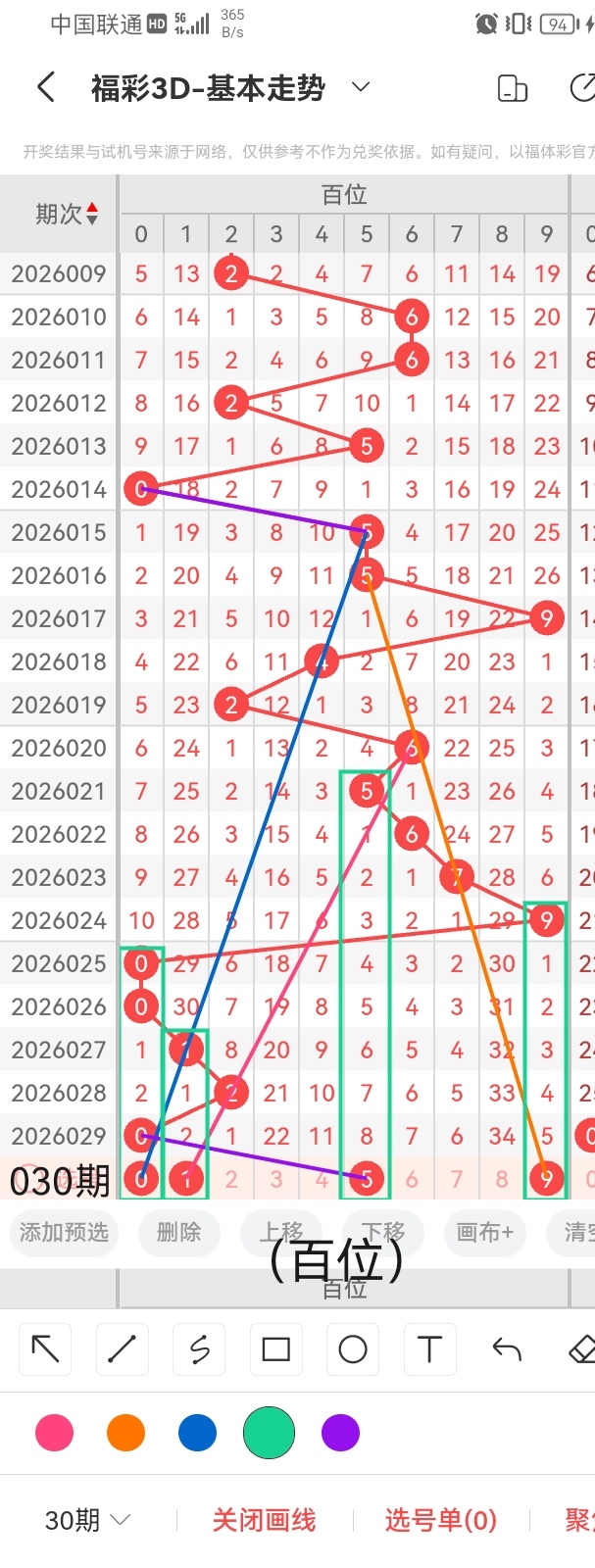595x1568 pixels.
Task: Choose the purple color swatch
Action: pos(340,1433)
